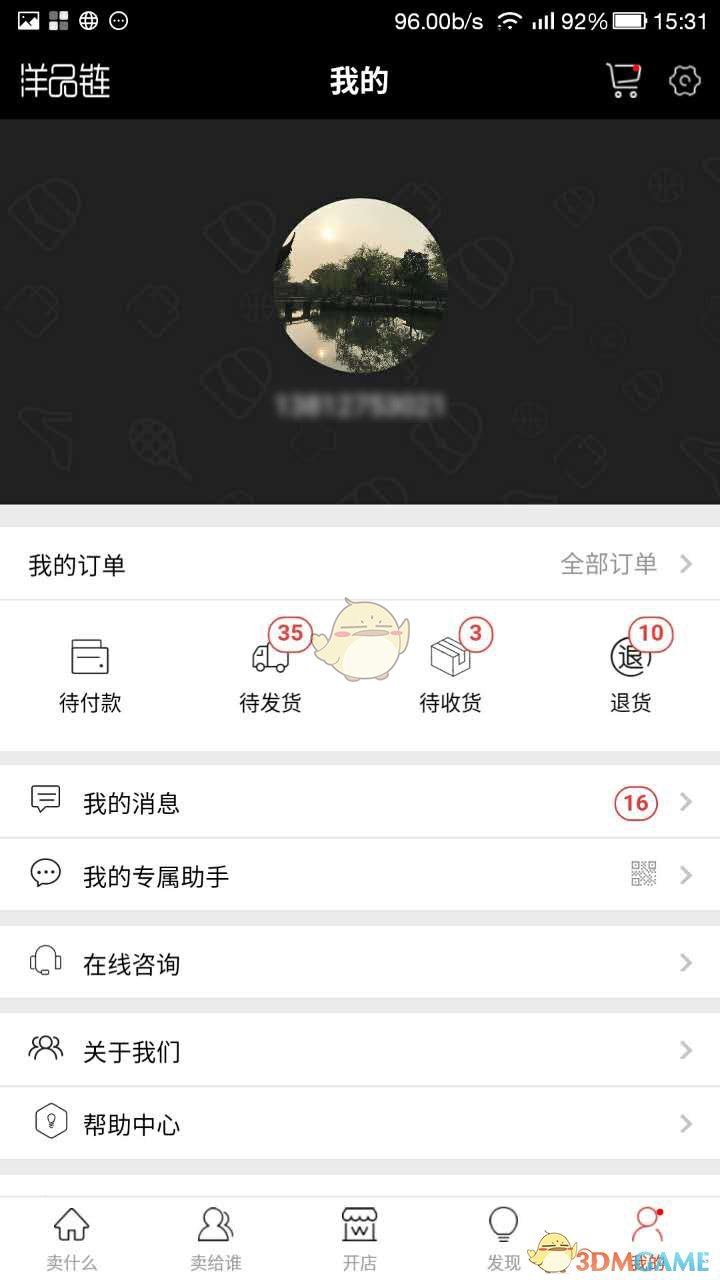Open 待付款 orders
The image size is (720, 1280).
point(90,675)
